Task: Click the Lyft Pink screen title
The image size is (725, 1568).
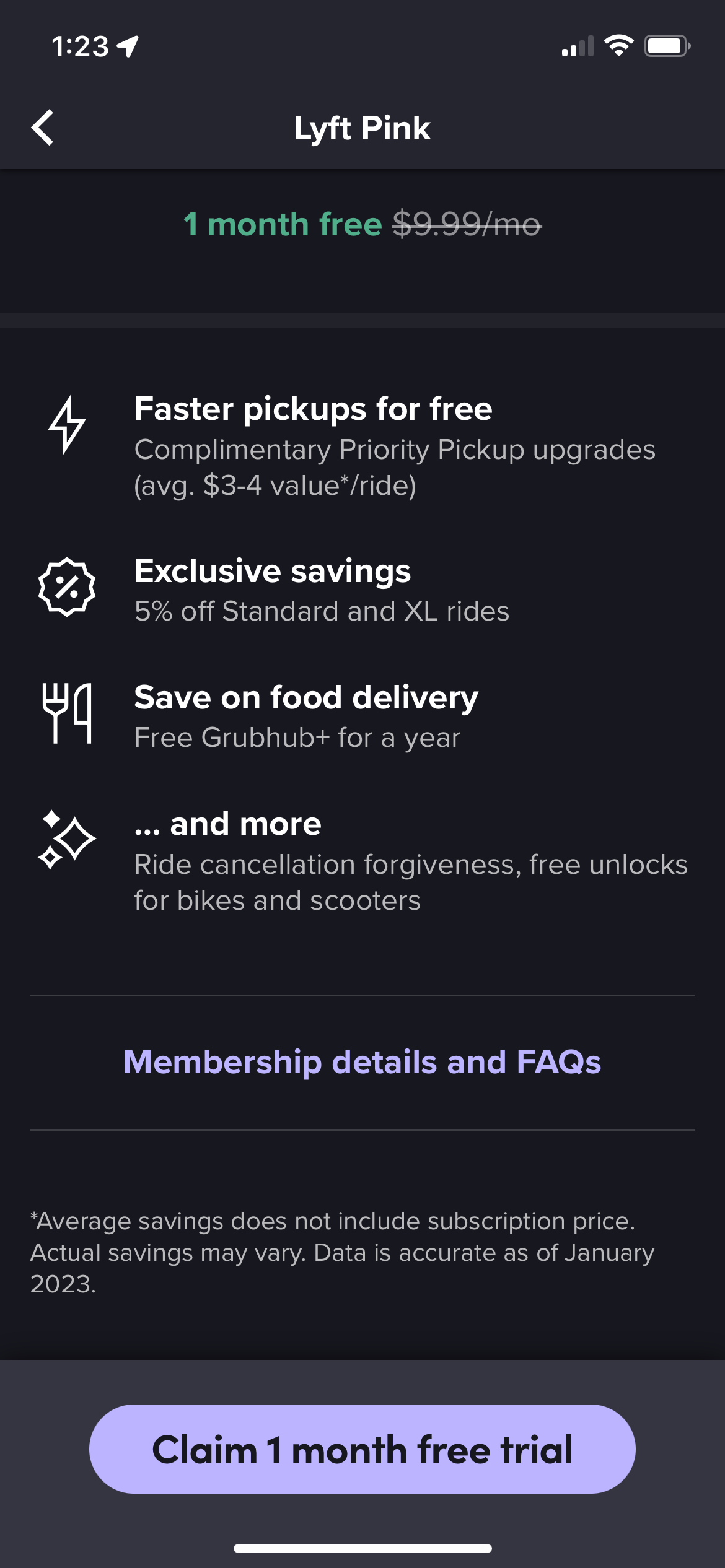Action: click(x=362, y=128)
